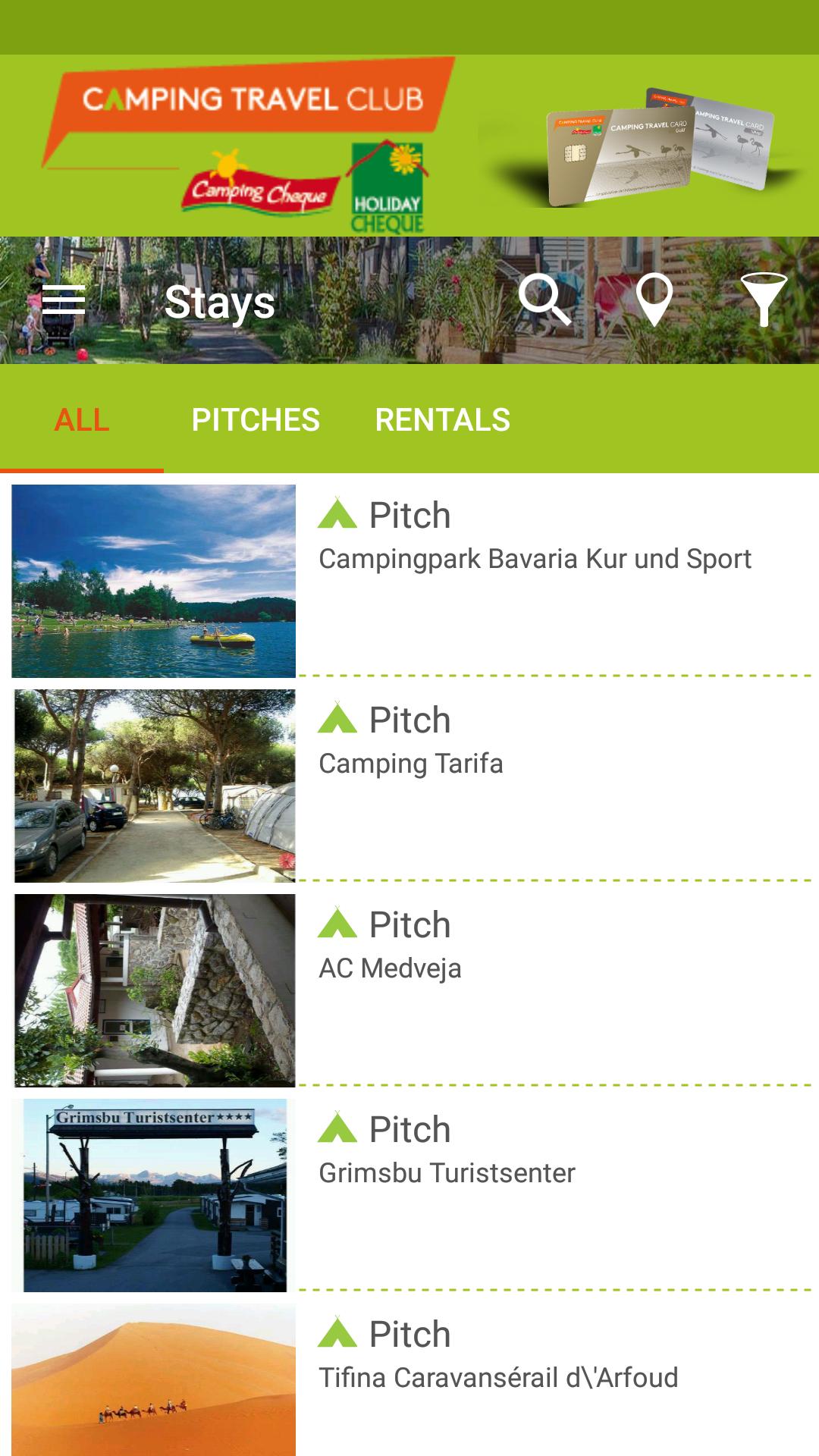View Tifina Caravansérail d'Arfoud pitch
The width and height of the screenshot is (819, 1456).
(497, 1378)
